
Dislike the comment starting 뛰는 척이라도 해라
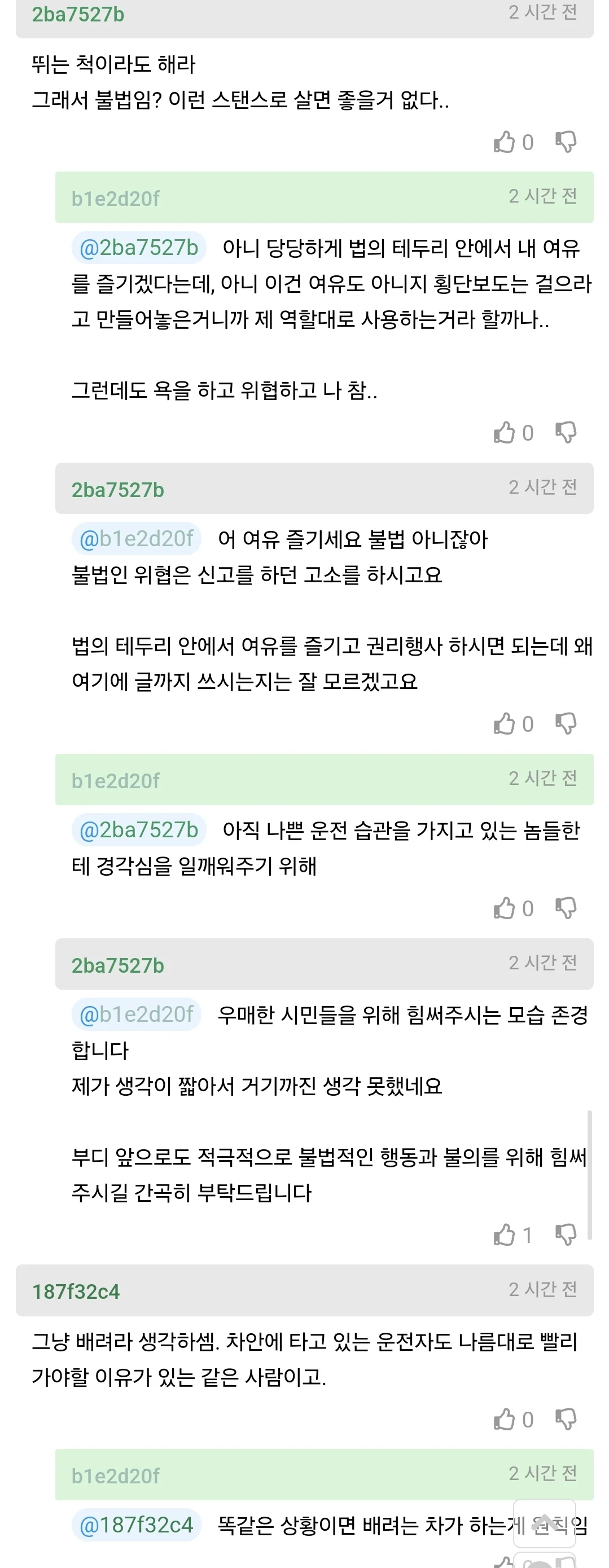coord(566,142)
